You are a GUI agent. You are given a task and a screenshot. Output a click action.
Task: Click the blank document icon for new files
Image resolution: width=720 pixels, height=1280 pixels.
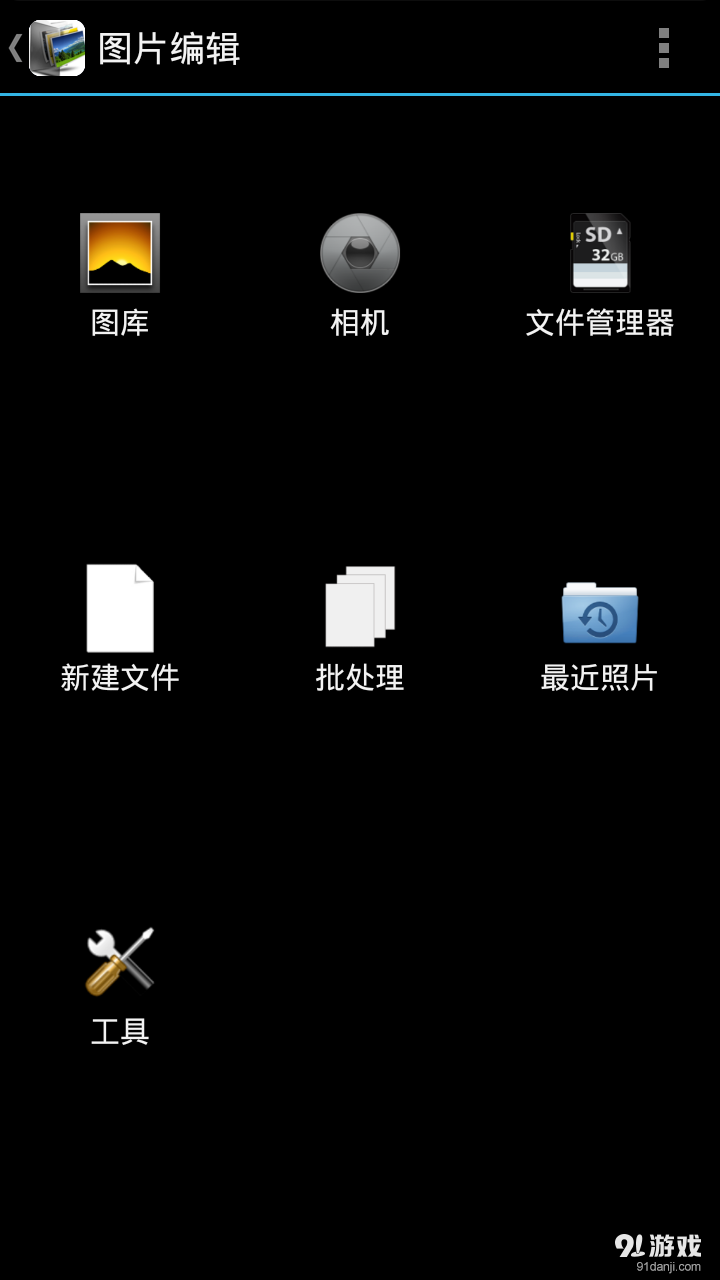(x=118, y=608)
